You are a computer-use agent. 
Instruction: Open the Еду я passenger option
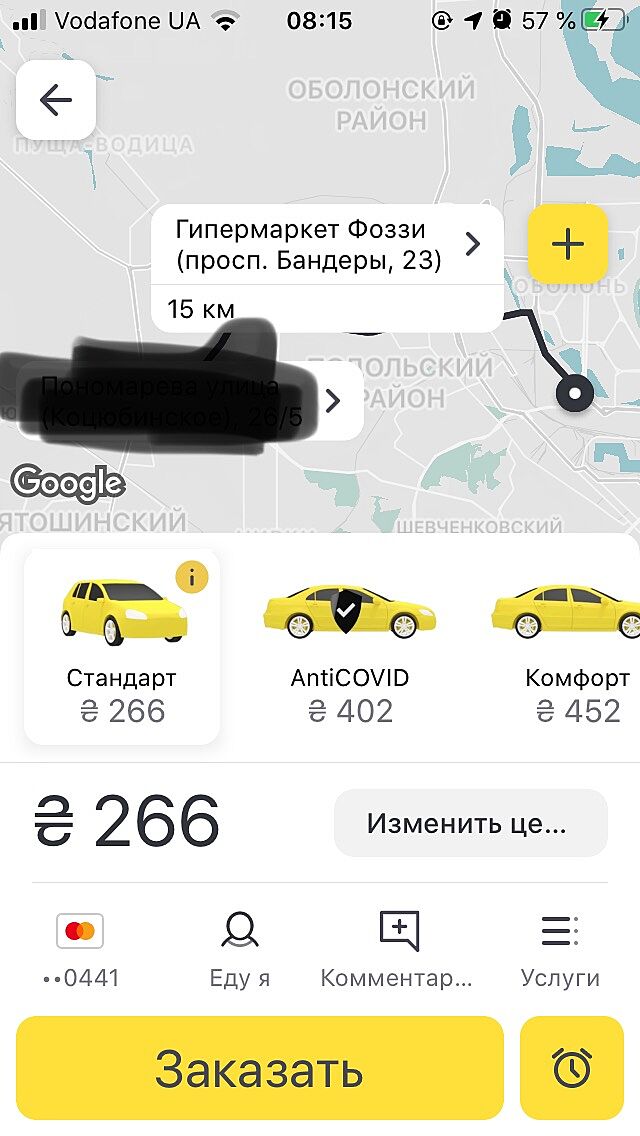[239, 951]
